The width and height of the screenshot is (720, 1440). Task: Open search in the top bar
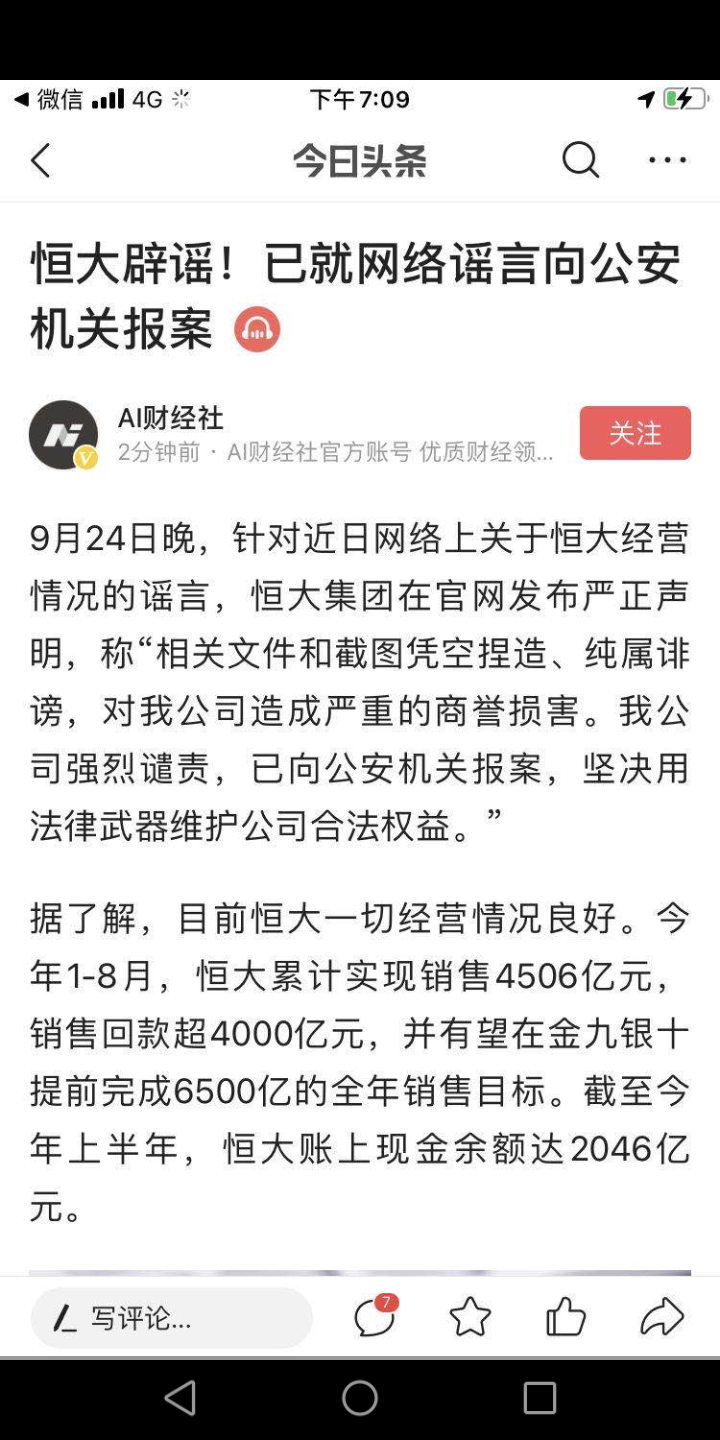[580, 160]
